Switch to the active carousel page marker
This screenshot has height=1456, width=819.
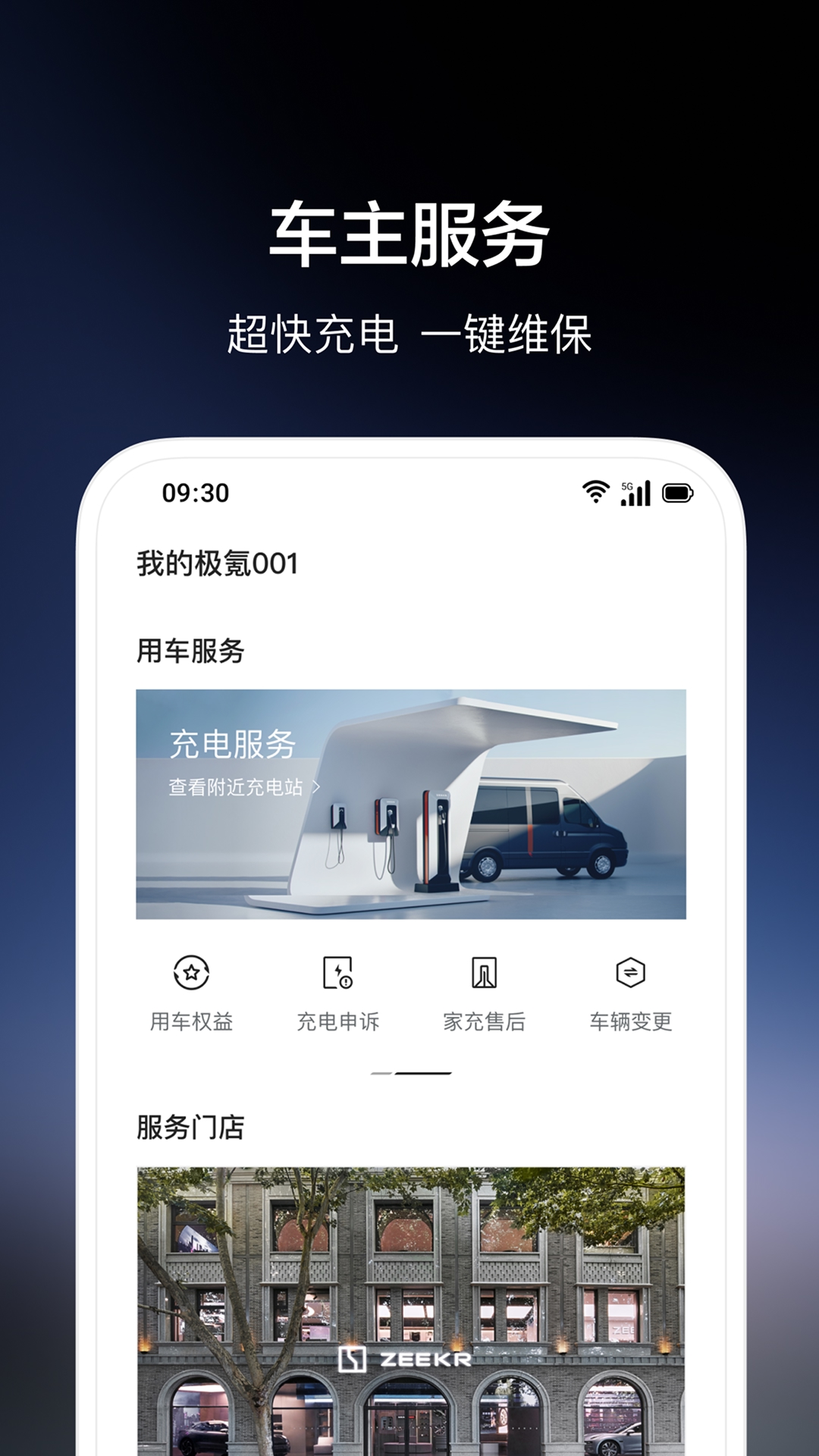click(x=422, y=1072)
